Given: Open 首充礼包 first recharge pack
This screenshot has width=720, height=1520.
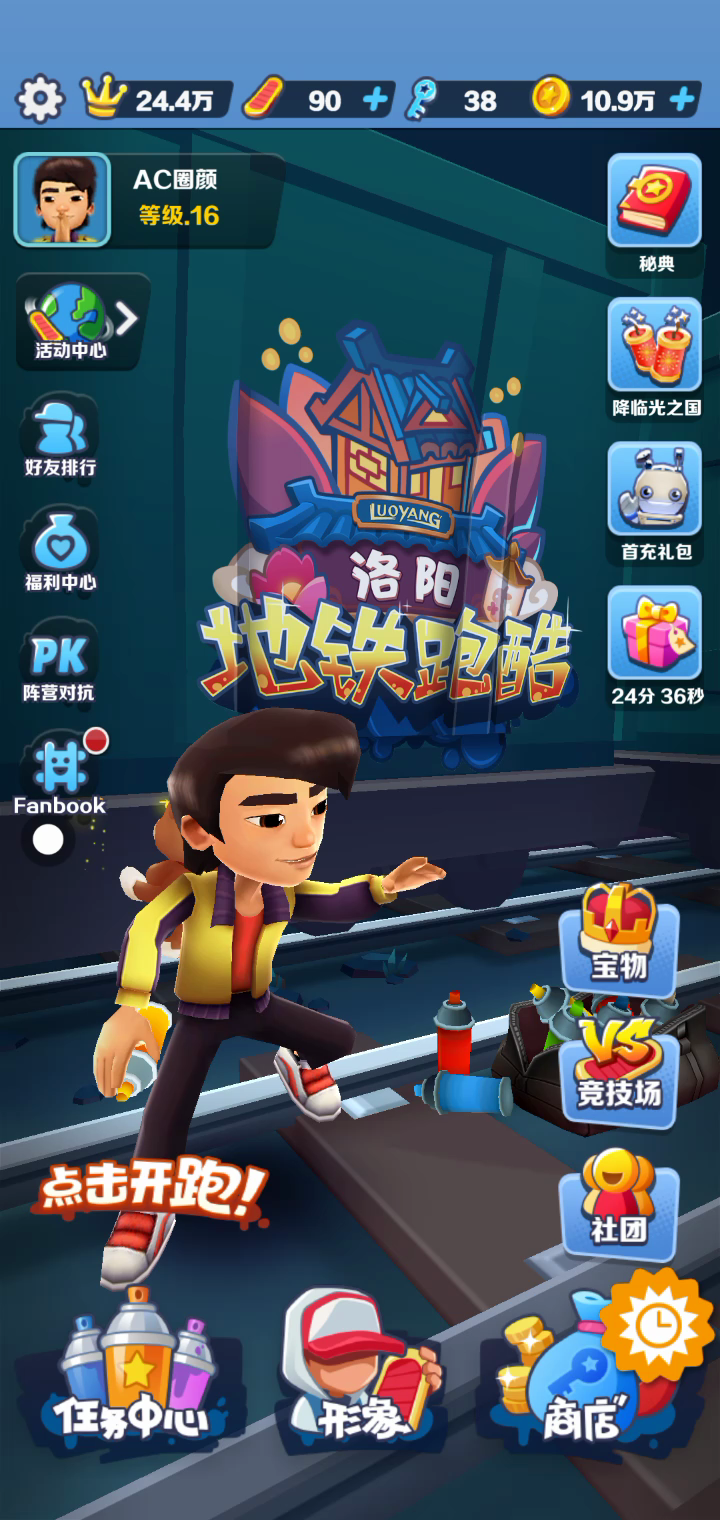Looking at the screenshot, I should (657, 500).
